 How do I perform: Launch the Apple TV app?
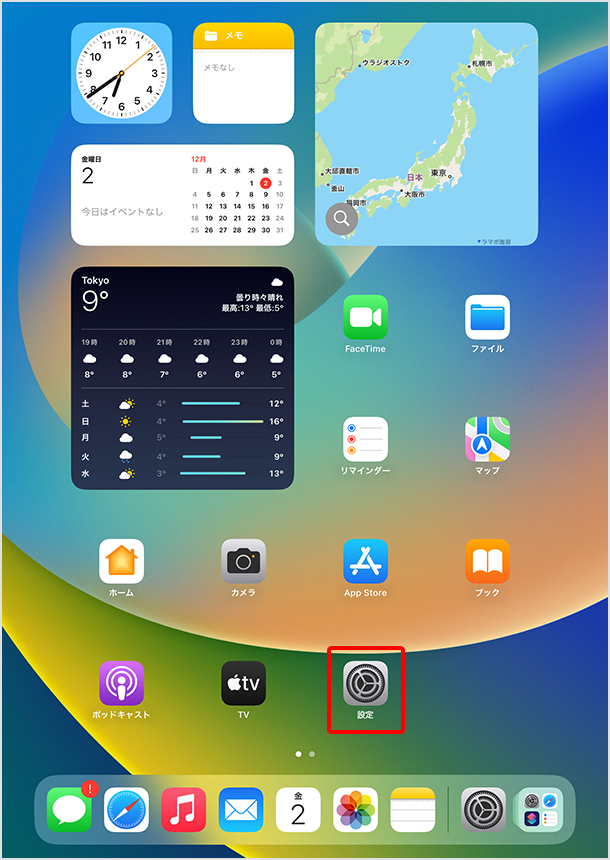pos(243,684)
